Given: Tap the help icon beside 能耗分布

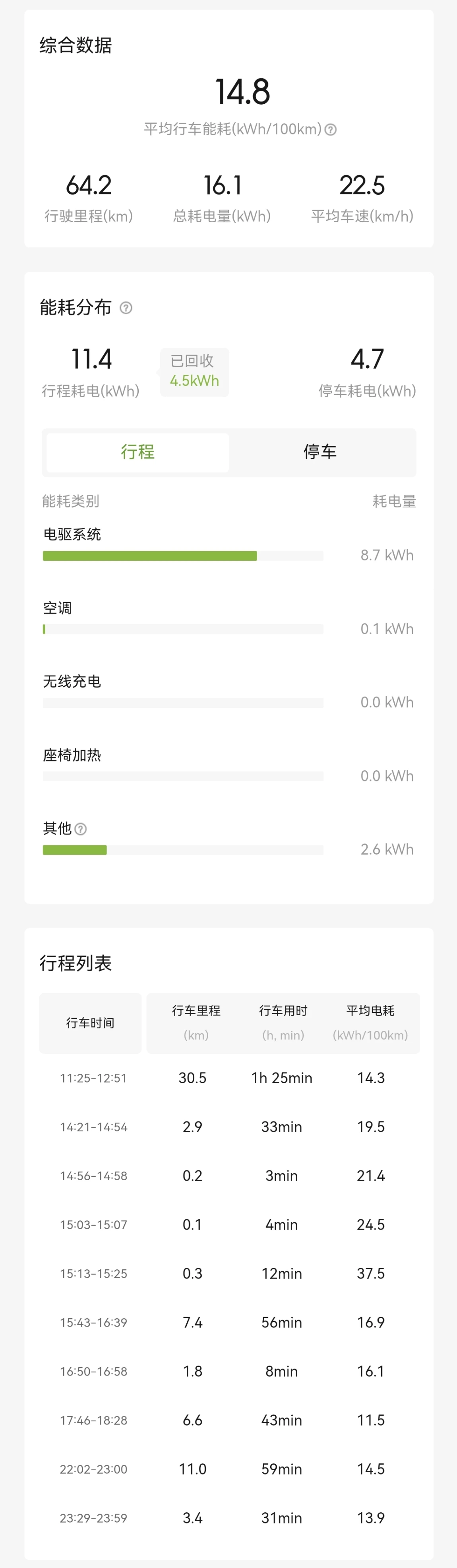Looking at the screenshot, I should click(126, 308).
